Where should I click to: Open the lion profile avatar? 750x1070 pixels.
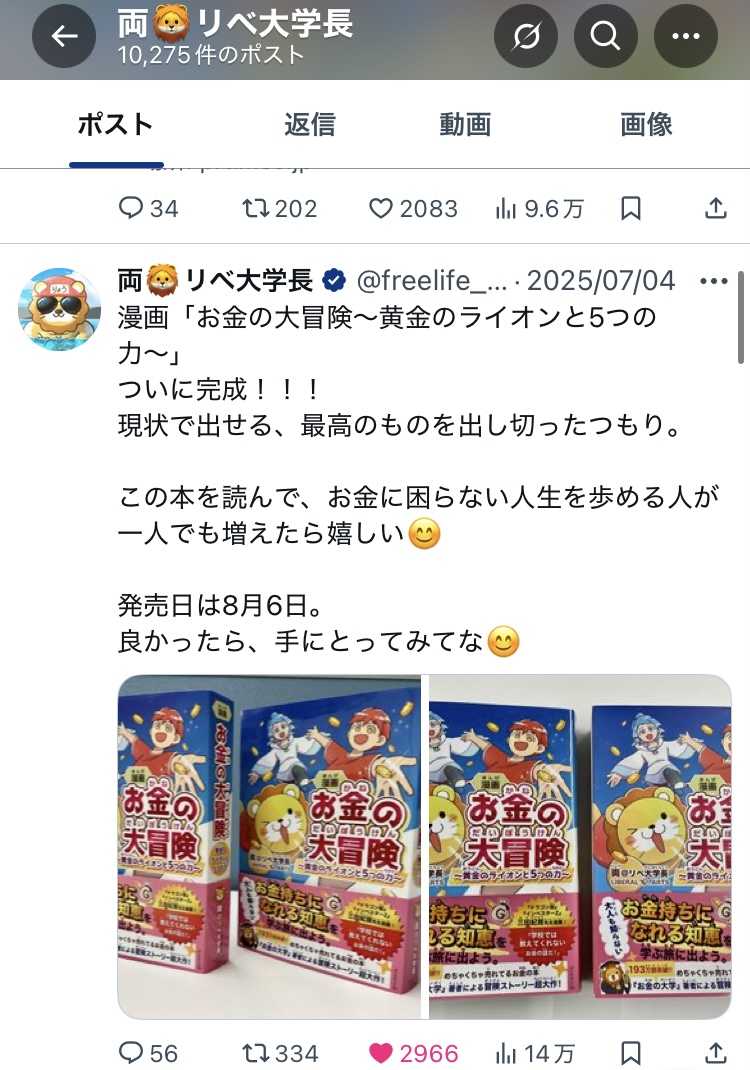(59, 309)
